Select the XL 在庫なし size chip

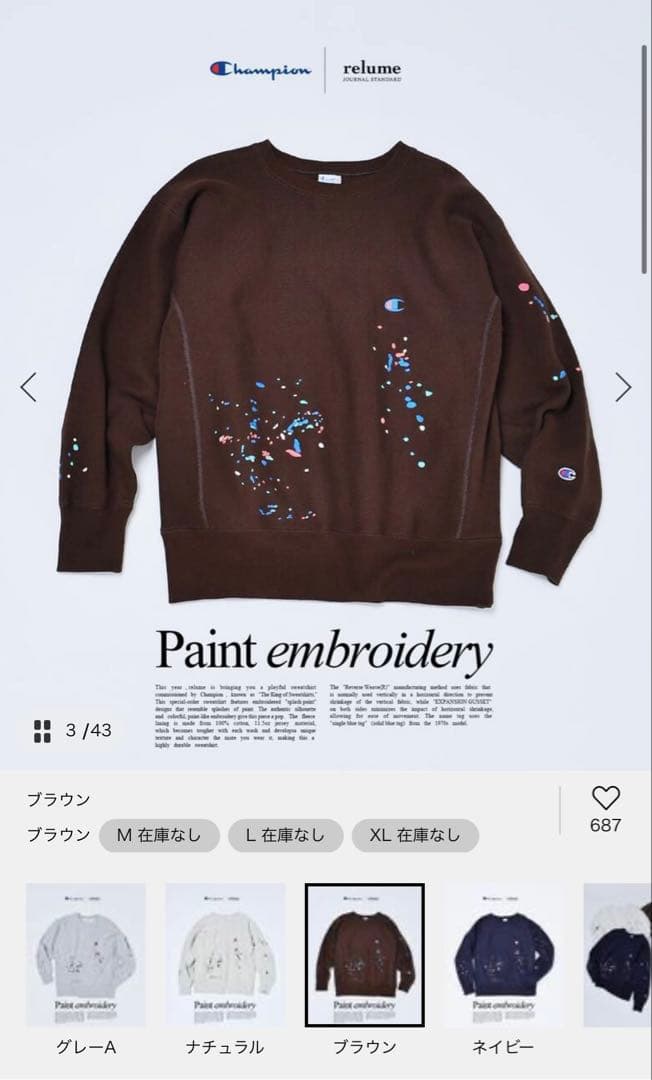tap(415, 835)
